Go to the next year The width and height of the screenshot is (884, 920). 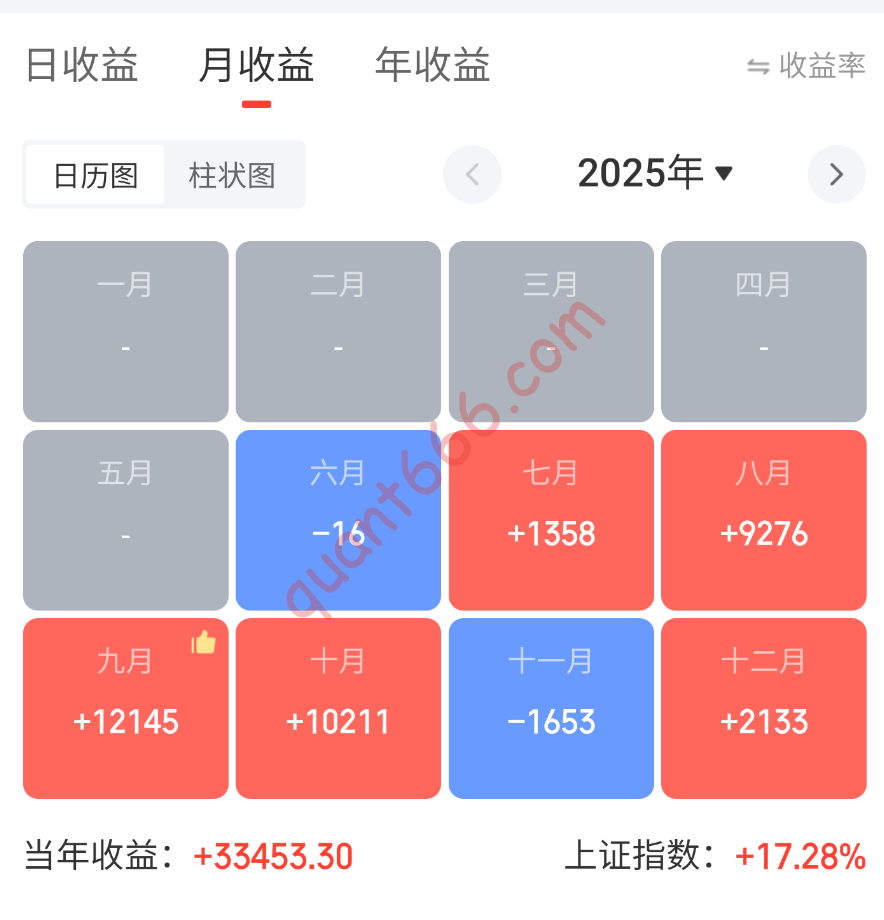tap(836, 174)
